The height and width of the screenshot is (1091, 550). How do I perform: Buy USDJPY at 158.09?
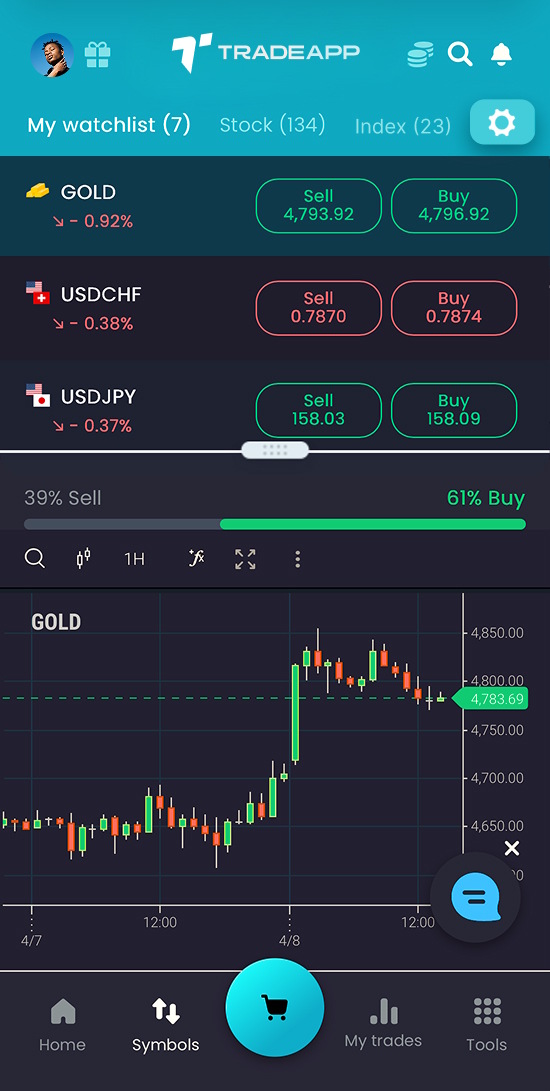click(x=454, y=410)
